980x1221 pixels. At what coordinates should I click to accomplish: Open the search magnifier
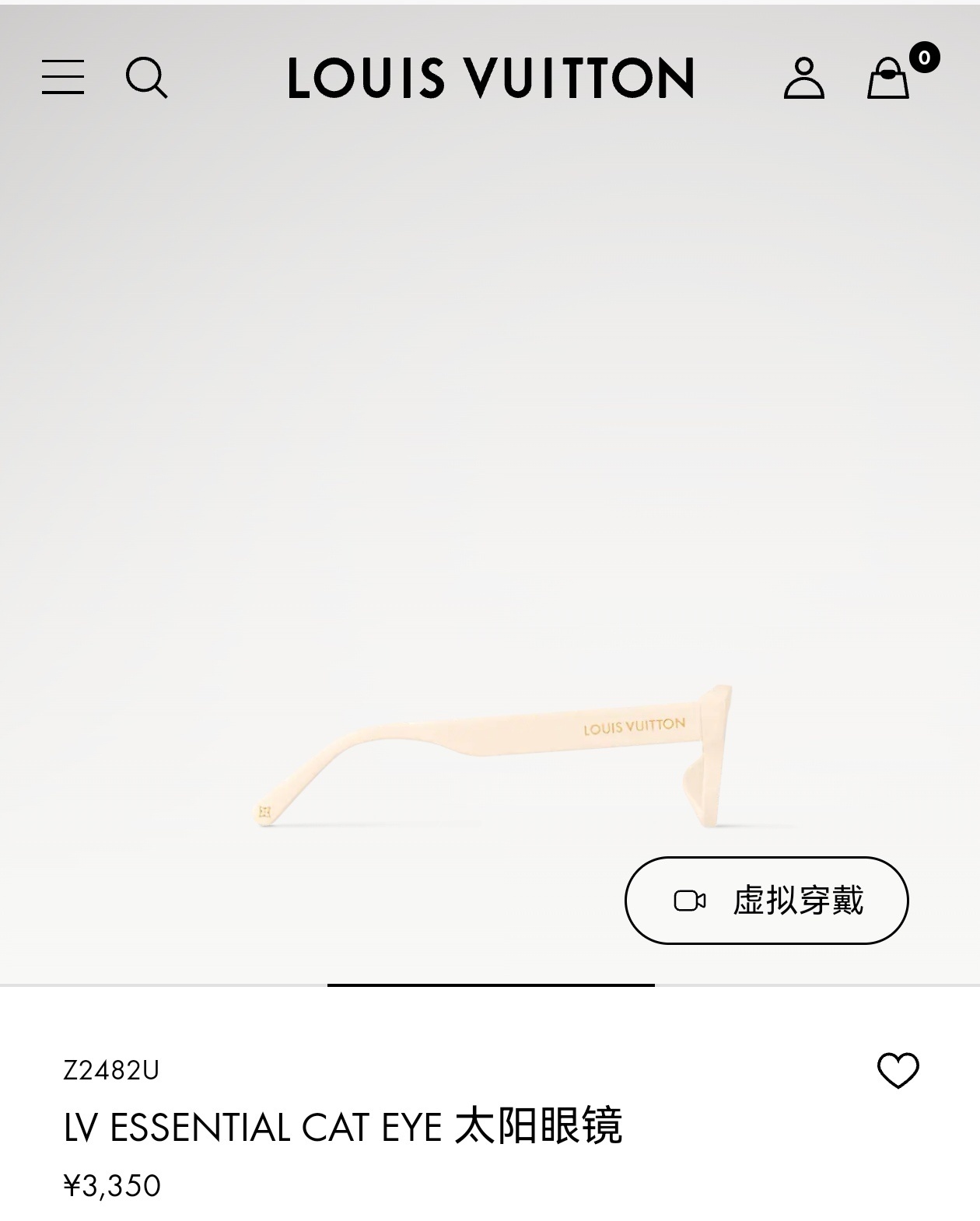(146, 78)
